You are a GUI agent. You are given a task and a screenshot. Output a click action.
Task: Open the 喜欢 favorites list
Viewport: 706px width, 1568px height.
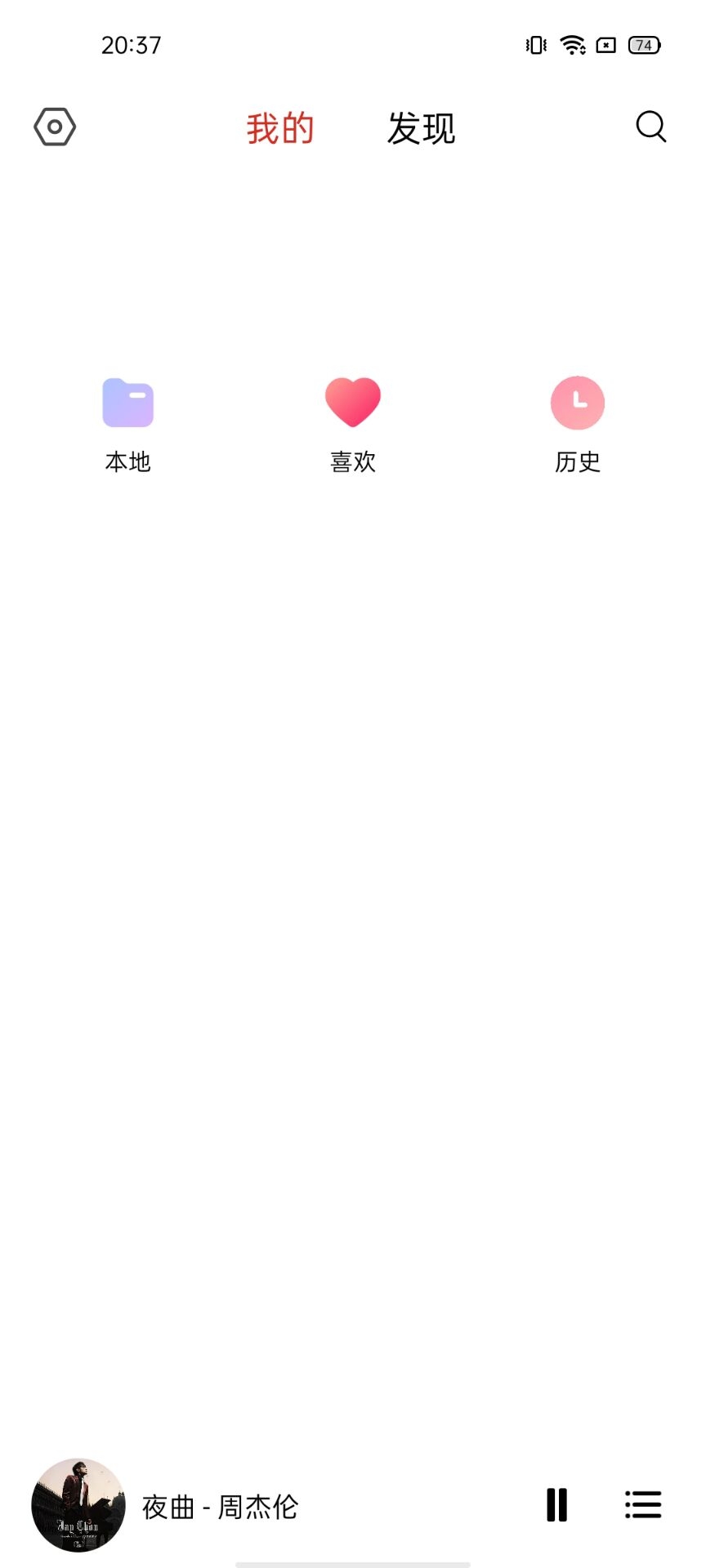click(x=353, y=425)
